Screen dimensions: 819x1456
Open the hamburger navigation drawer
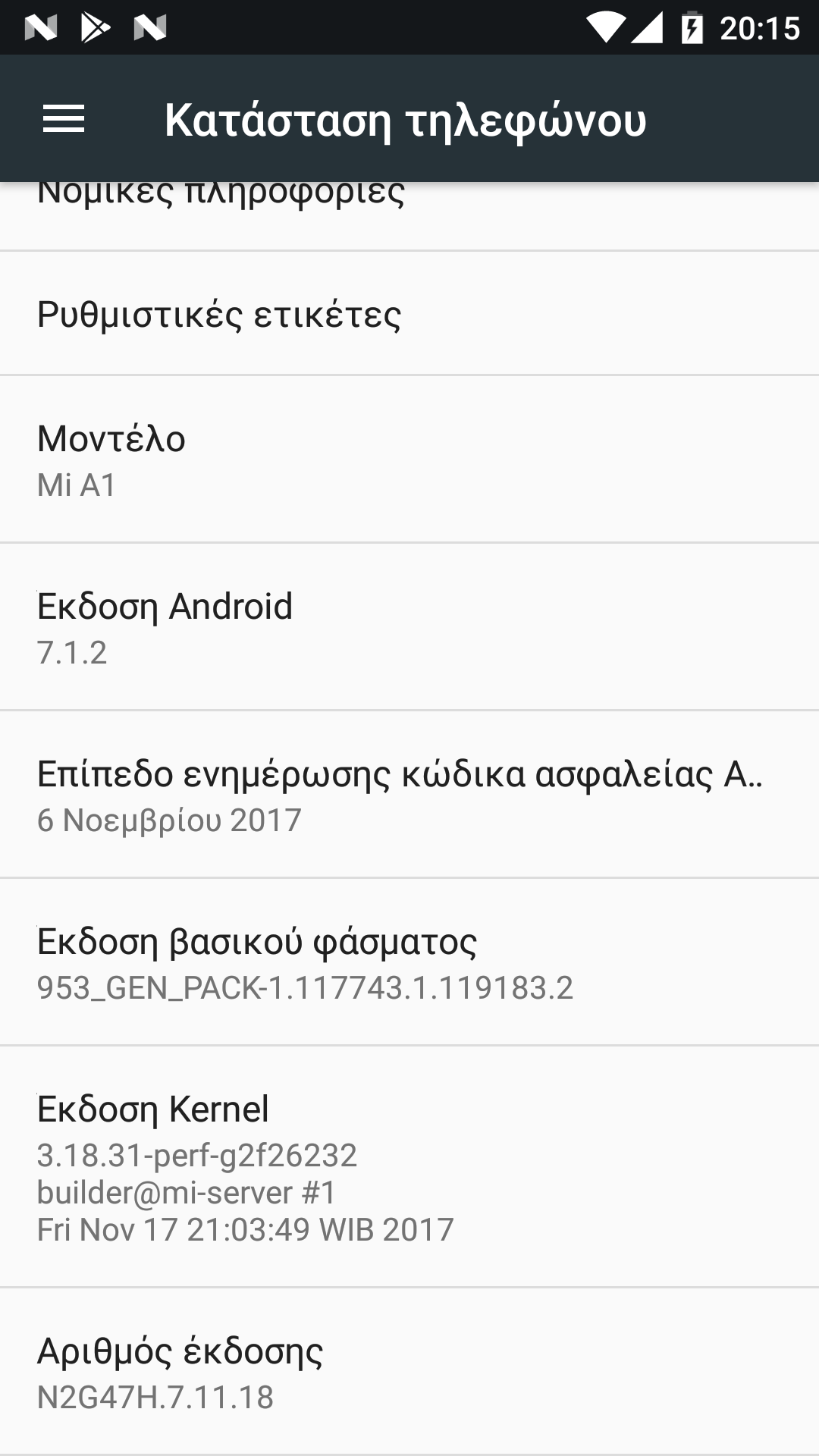point(64,119)
